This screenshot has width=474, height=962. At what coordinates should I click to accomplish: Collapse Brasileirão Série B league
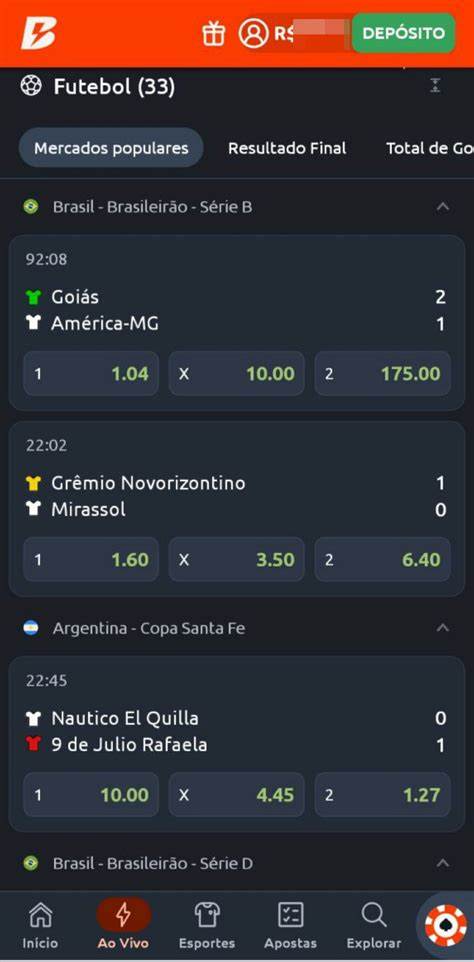(x=442, y=207)
